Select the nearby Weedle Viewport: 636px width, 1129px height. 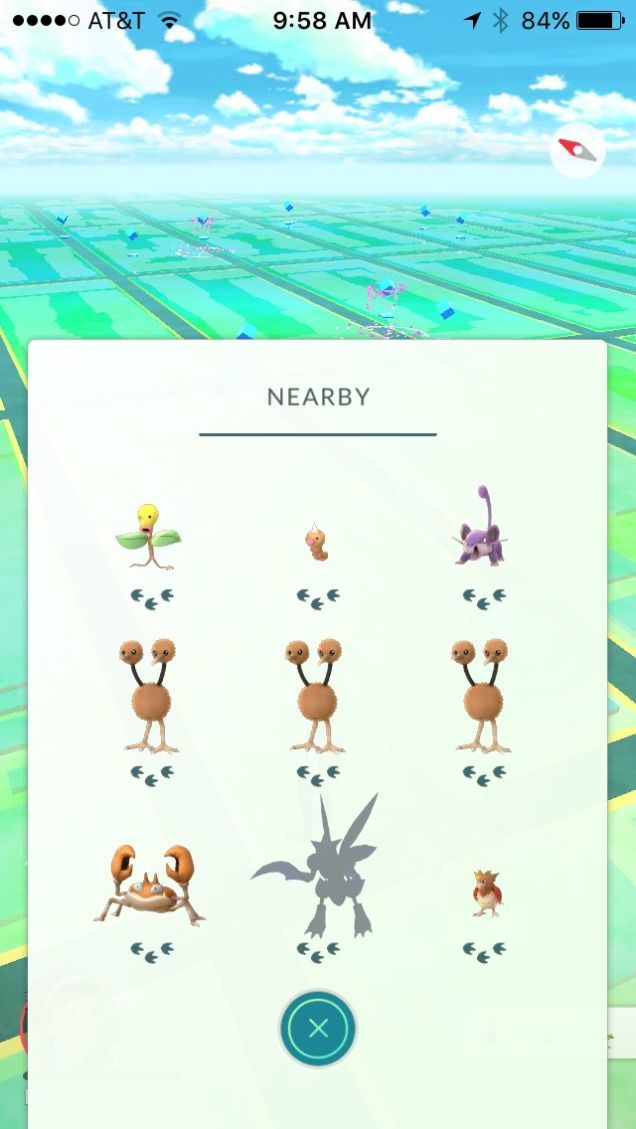point(316,543)
